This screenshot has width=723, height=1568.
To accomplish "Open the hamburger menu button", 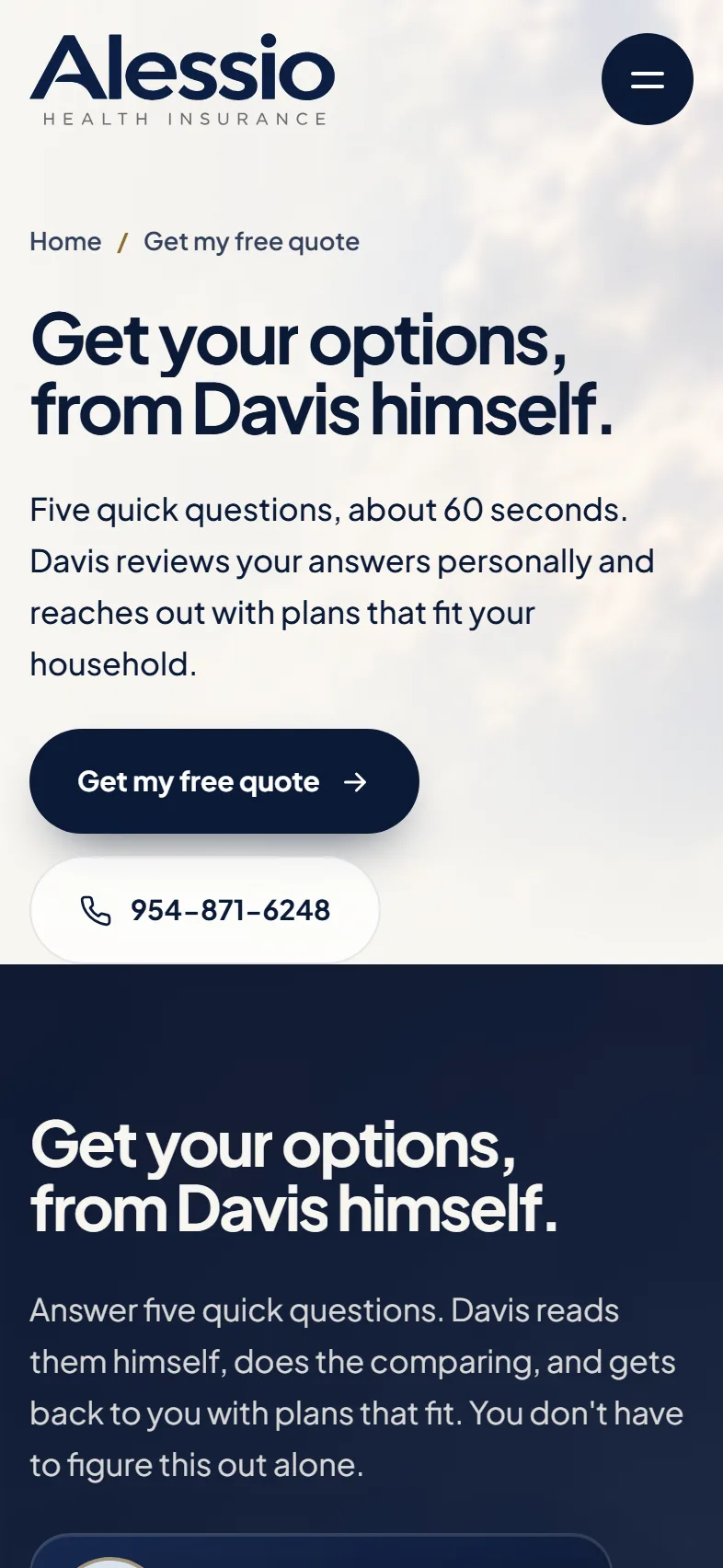I will click(648, 79).
